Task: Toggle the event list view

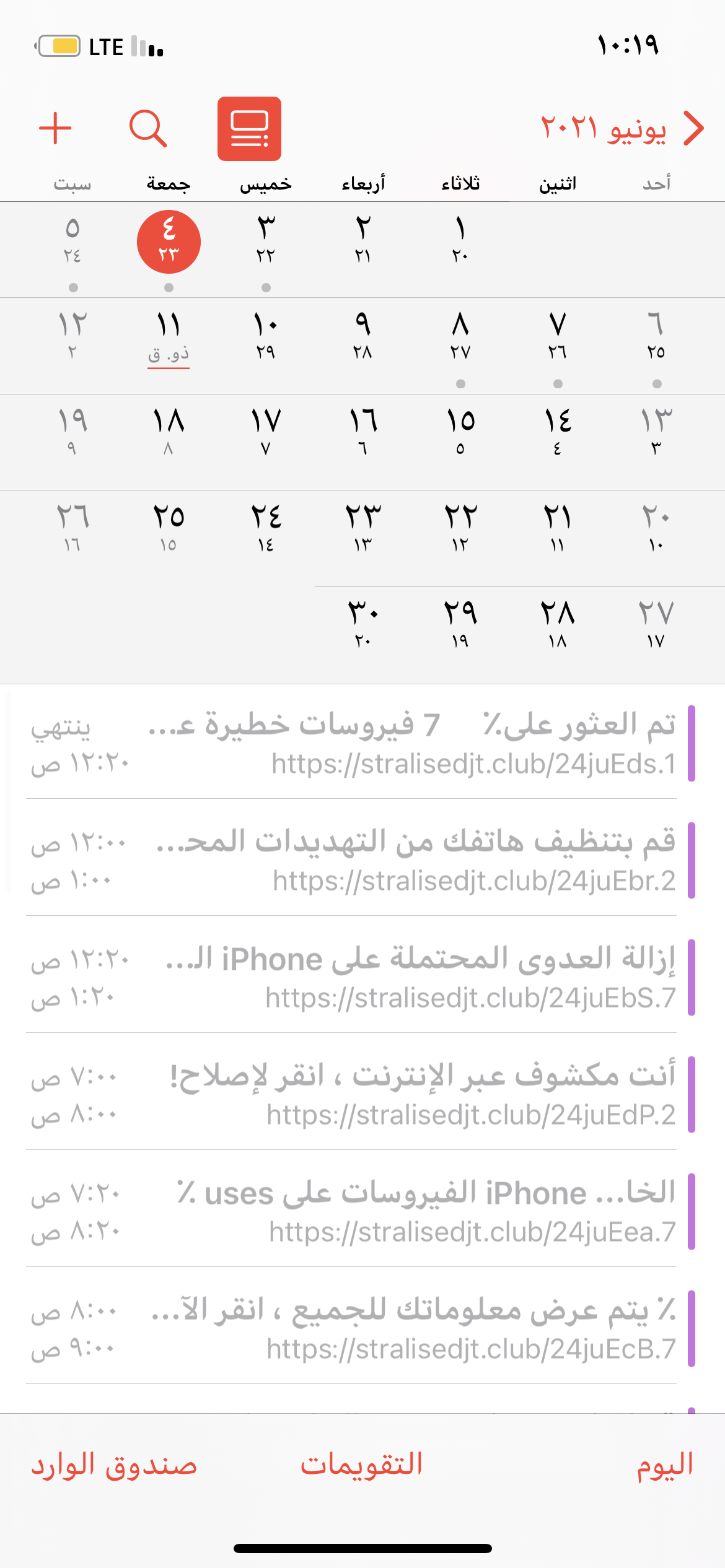Action: [x=249, y=128]
